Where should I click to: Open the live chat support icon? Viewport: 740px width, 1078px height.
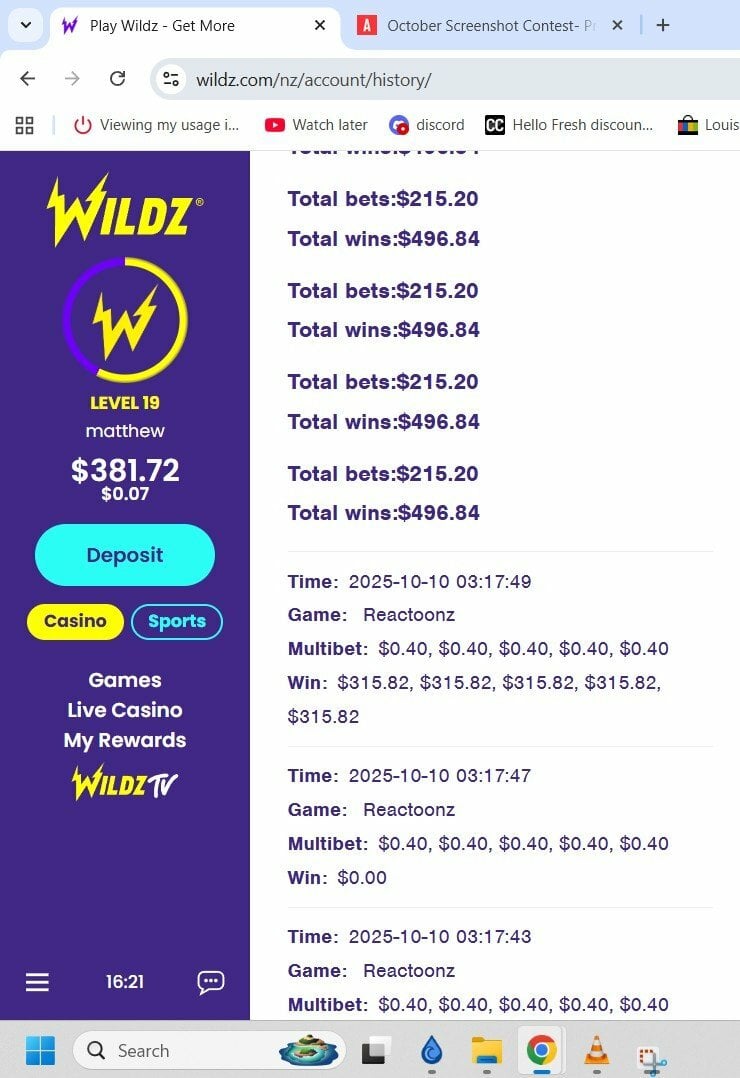(x=211, y=982)
